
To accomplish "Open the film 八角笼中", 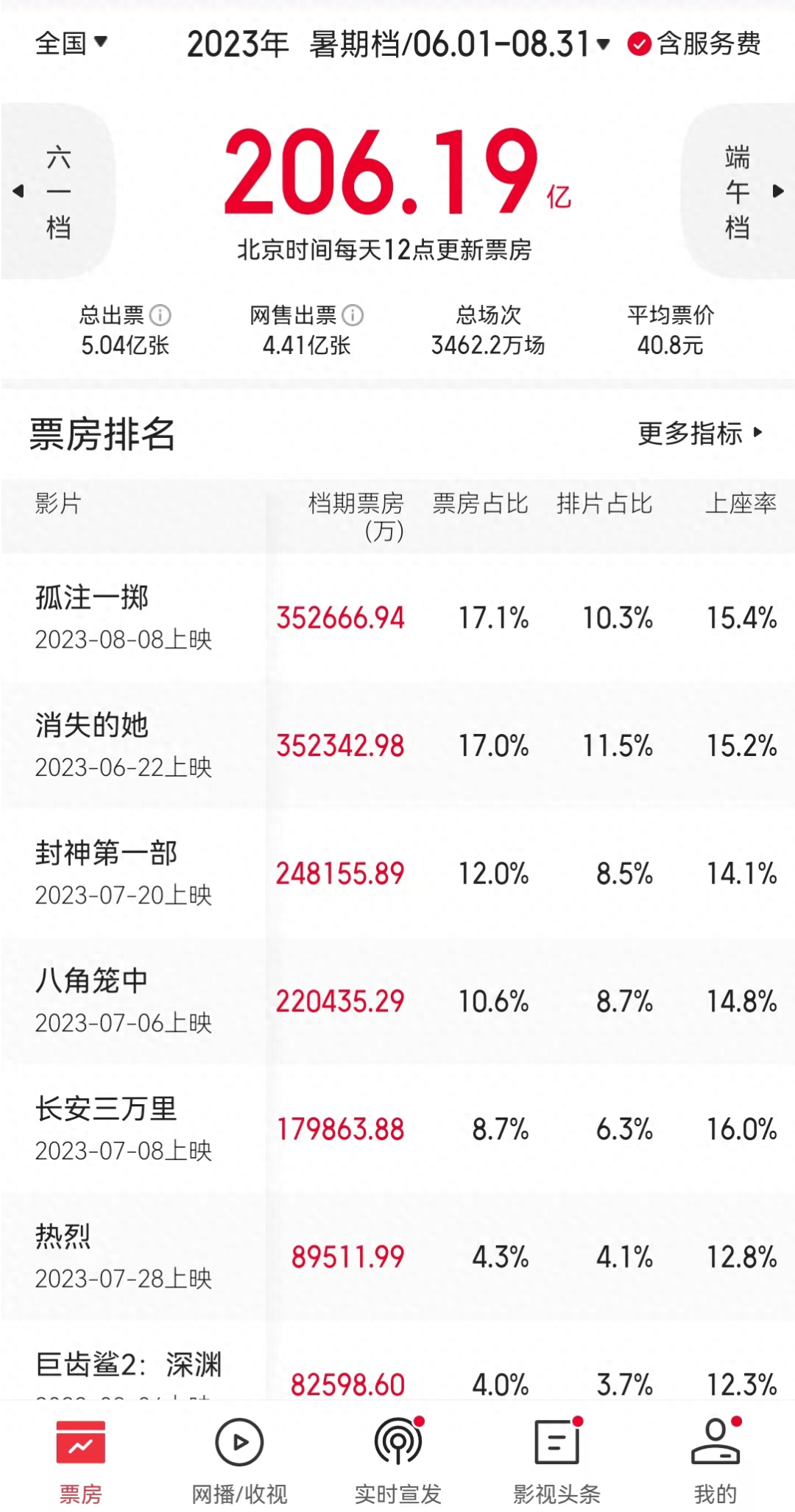I will (92, 981).
